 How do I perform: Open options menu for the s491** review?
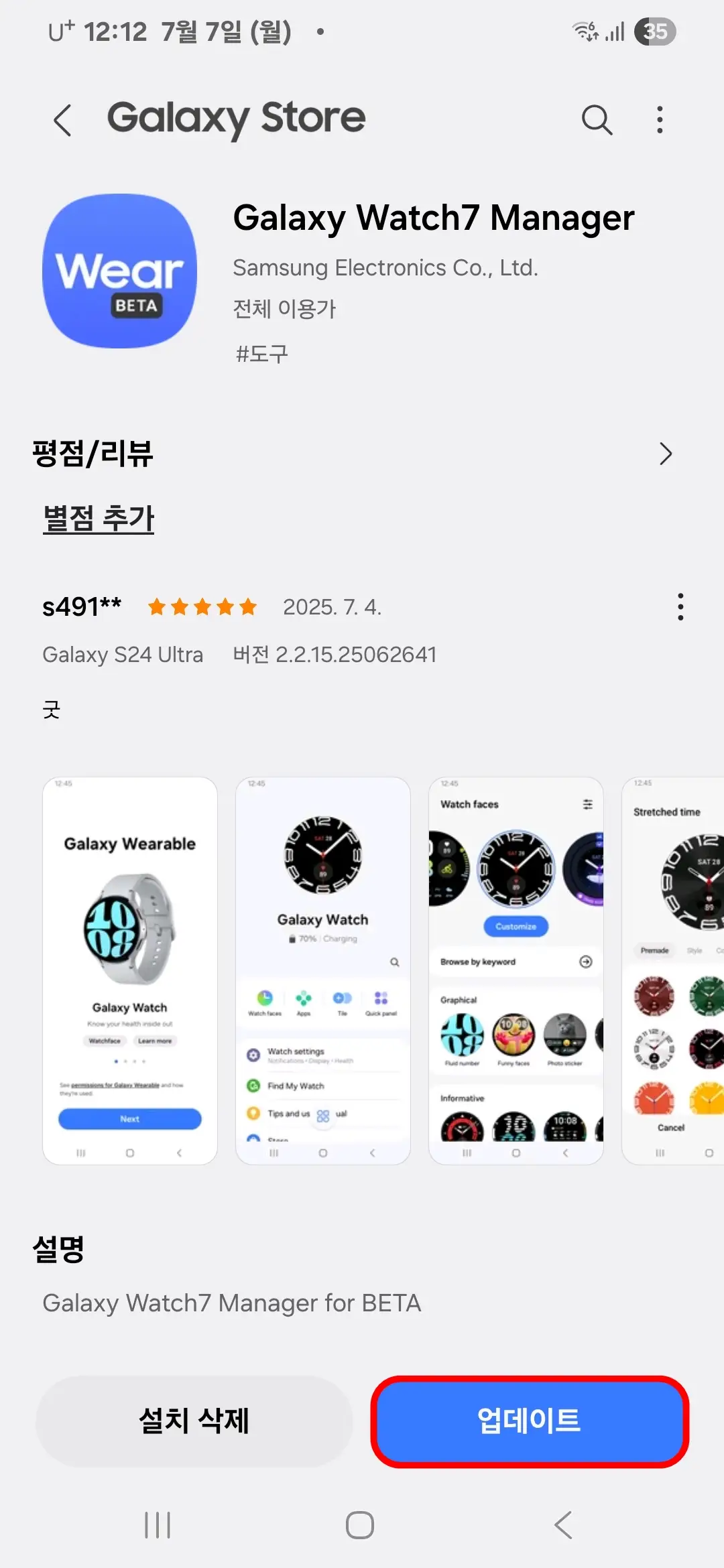tap(681, 606)
